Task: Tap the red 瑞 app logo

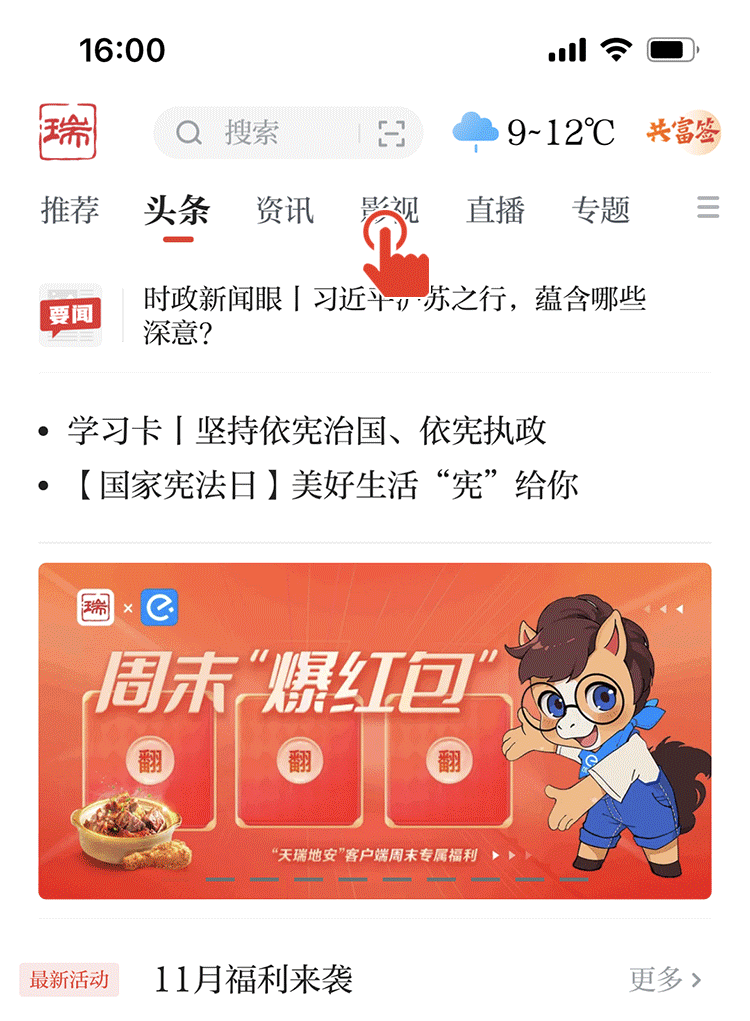Action: (67, 132)
